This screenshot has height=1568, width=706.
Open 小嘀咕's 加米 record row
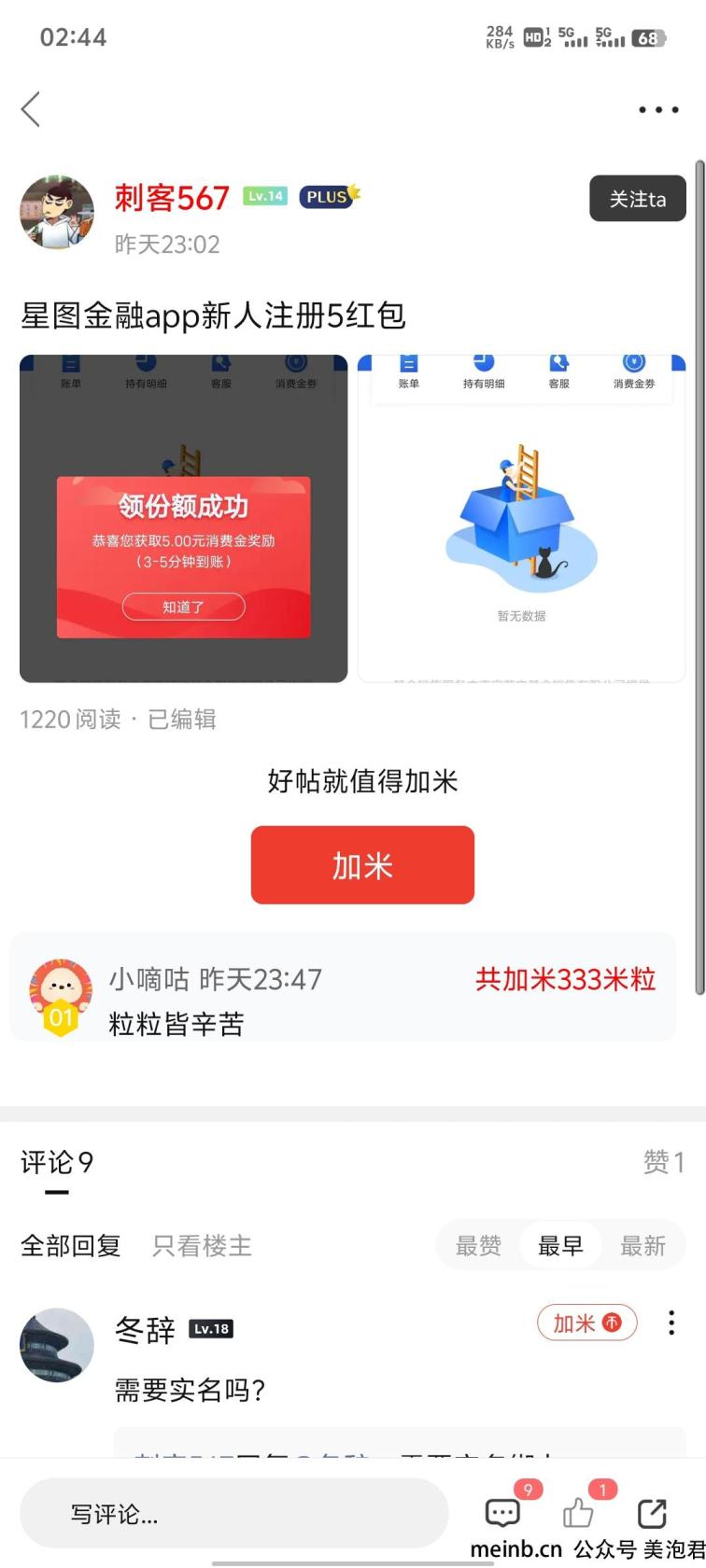point(343,987)
